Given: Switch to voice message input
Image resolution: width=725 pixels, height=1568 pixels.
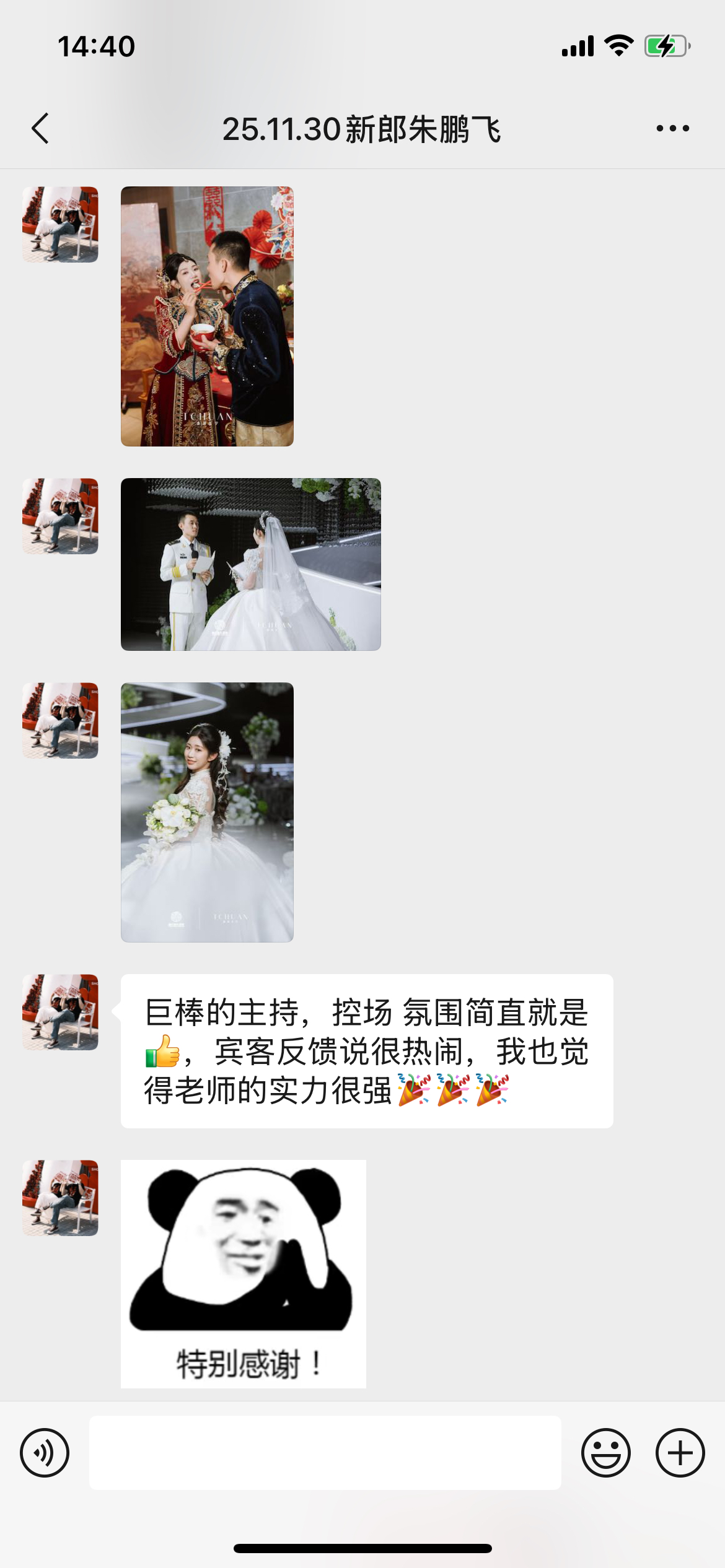Looking at the screenshot, I should point(45,1453).
